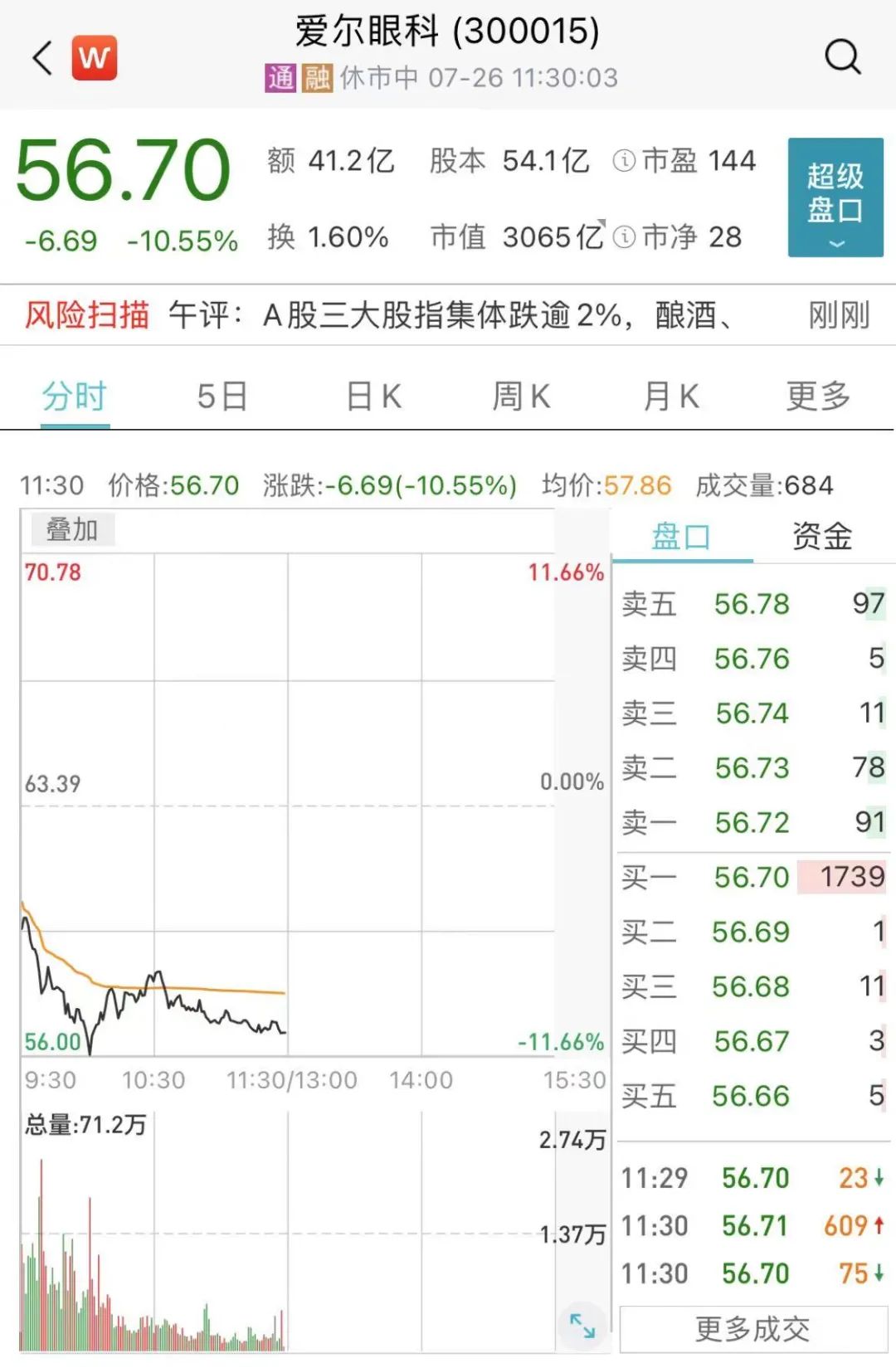The width and height of the screenshot is (896, 1368).
Task: Select the 盘口 tab
Action: click(x=681, y=536)
